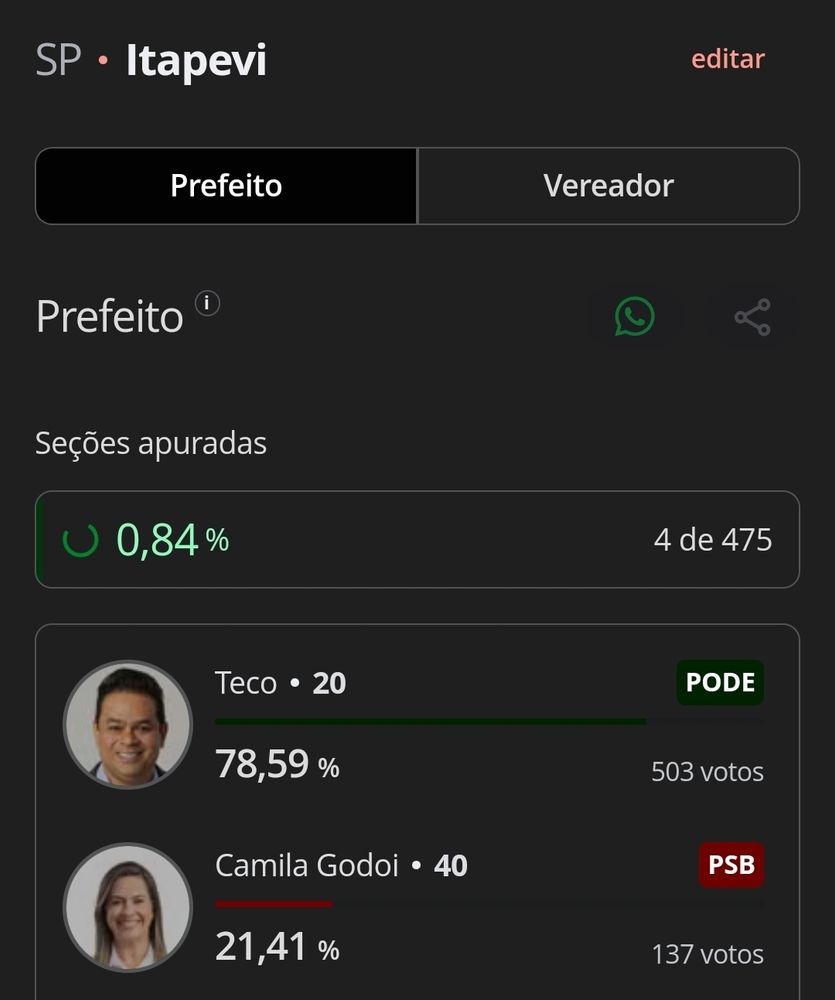Screen dimensions: 835x1000
Task: Open the info icon beside Prefeito
Action: click(x=207, y=303)
